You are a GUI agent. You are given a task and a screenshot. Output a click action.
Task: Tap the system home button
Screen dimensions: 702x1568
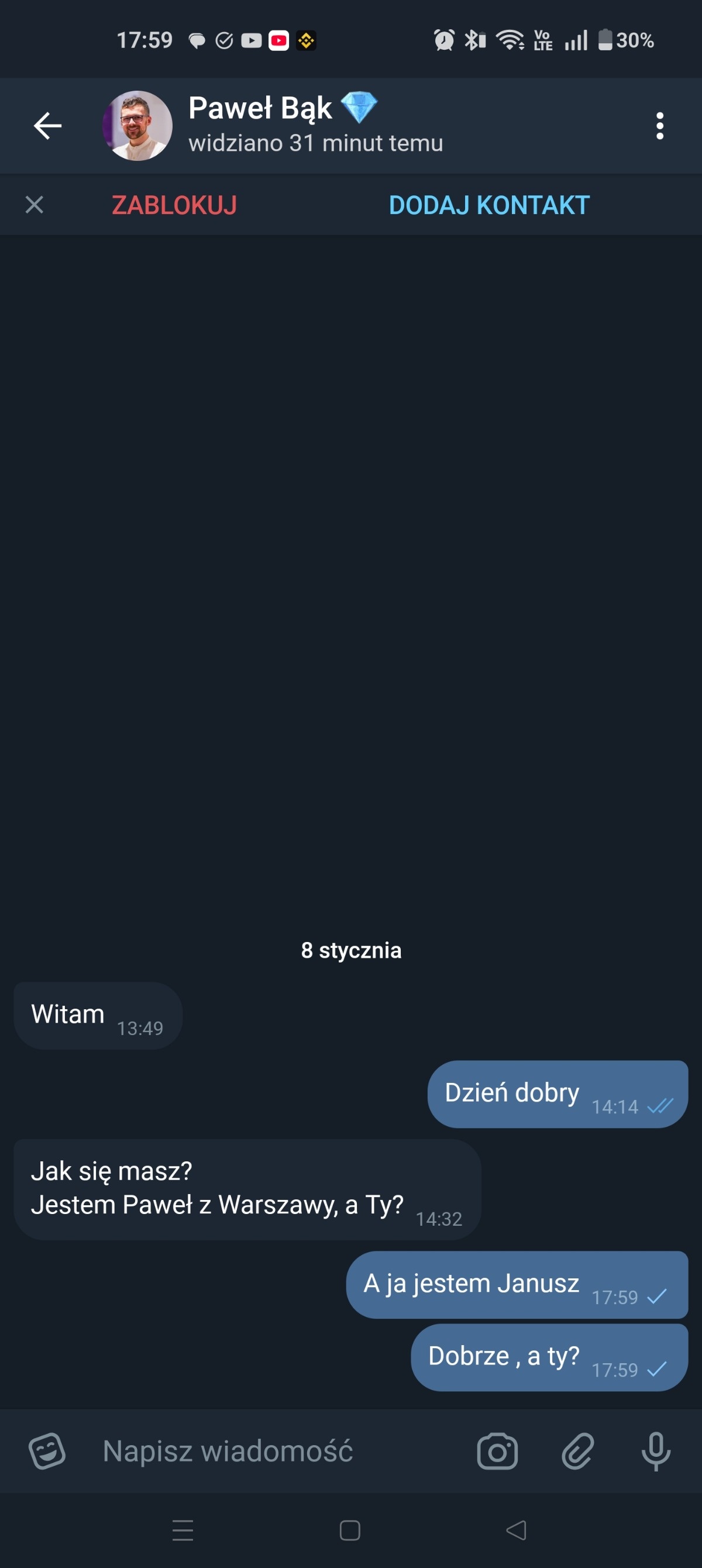click(x=350, y=1530)
